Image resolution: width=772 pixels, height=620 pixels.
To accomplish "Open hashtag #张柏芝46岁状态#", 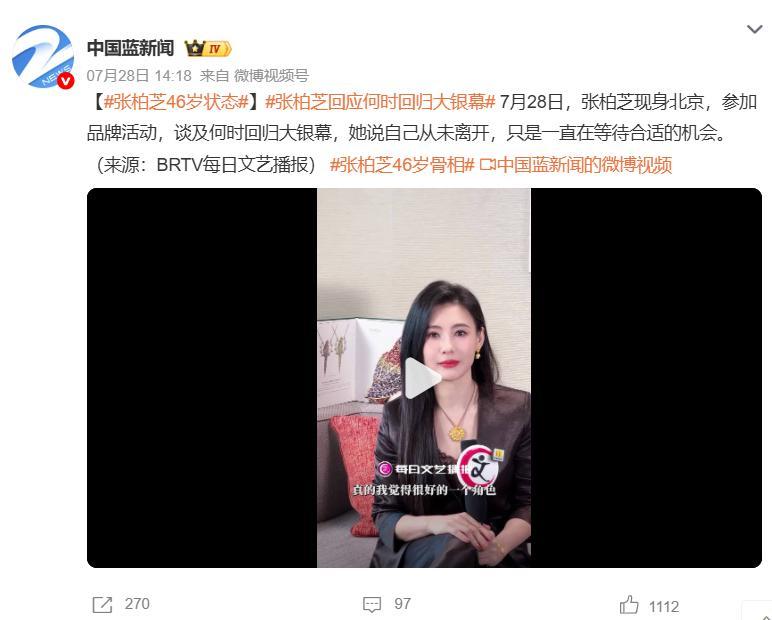I will coord(176,102).
